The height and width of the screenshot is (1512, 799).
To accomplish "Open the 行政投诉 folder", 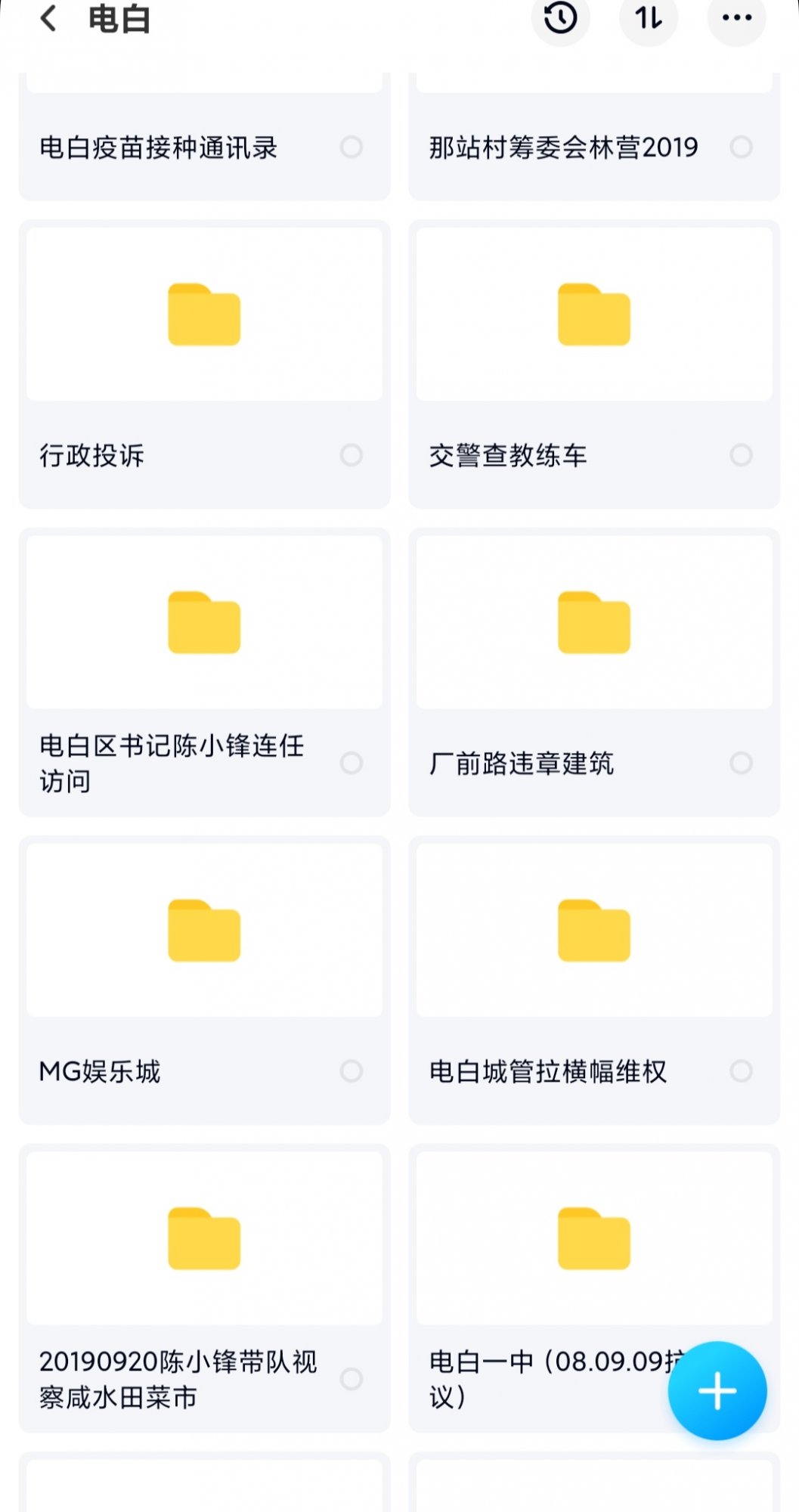I will pyautogui.click(x=204, y=315).
